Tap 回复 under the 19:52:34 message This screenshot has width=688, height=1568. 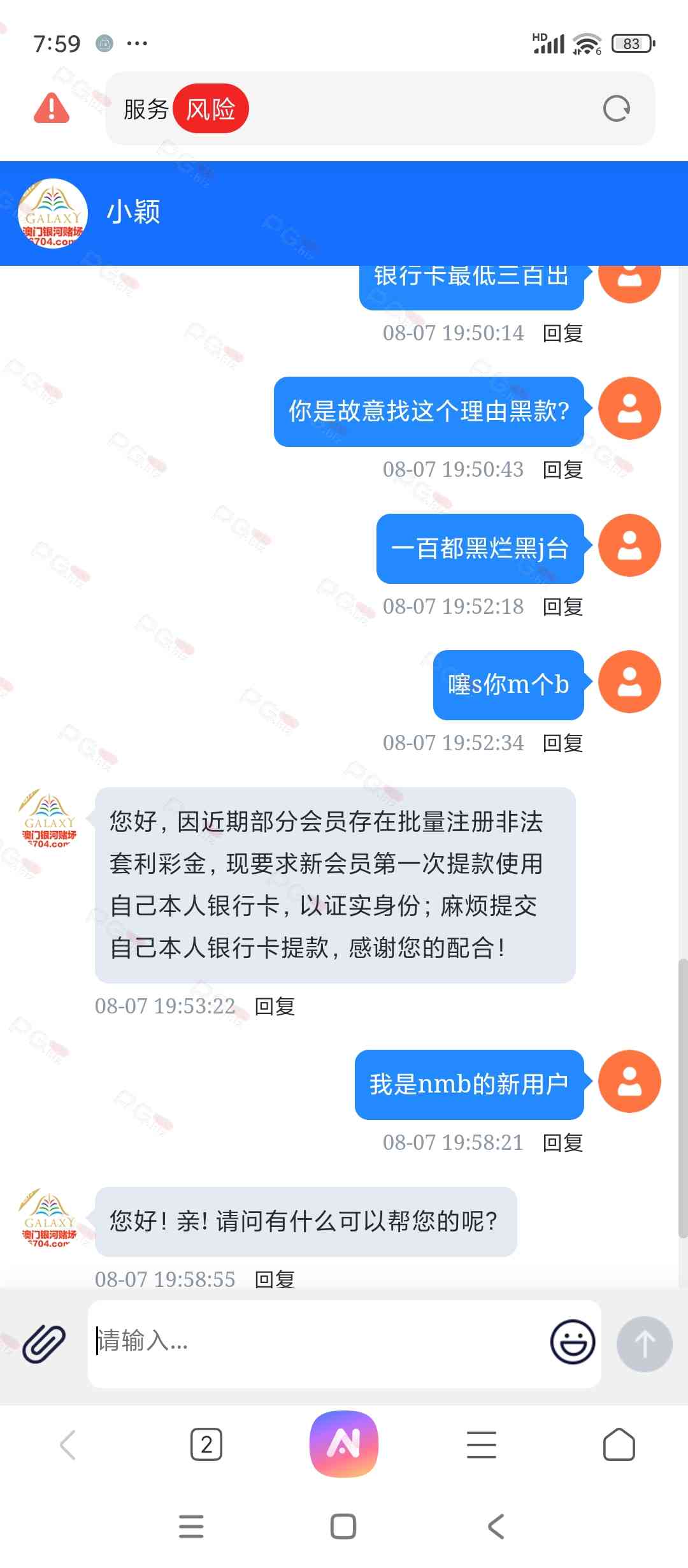563,743
